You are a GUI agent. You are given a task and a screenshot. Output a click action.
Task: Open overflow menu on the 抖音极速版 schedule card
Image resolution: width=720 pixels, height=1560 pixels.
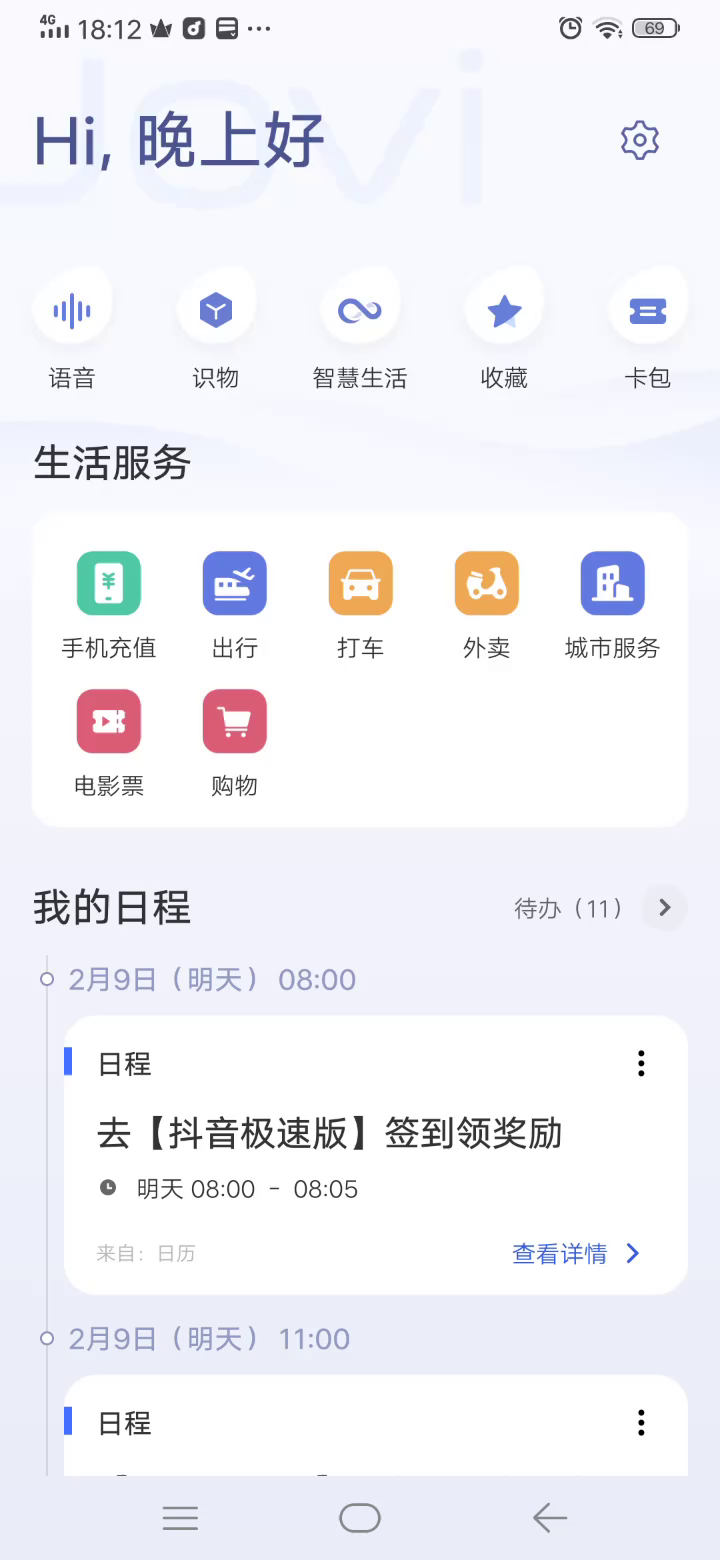point(641,1063)
